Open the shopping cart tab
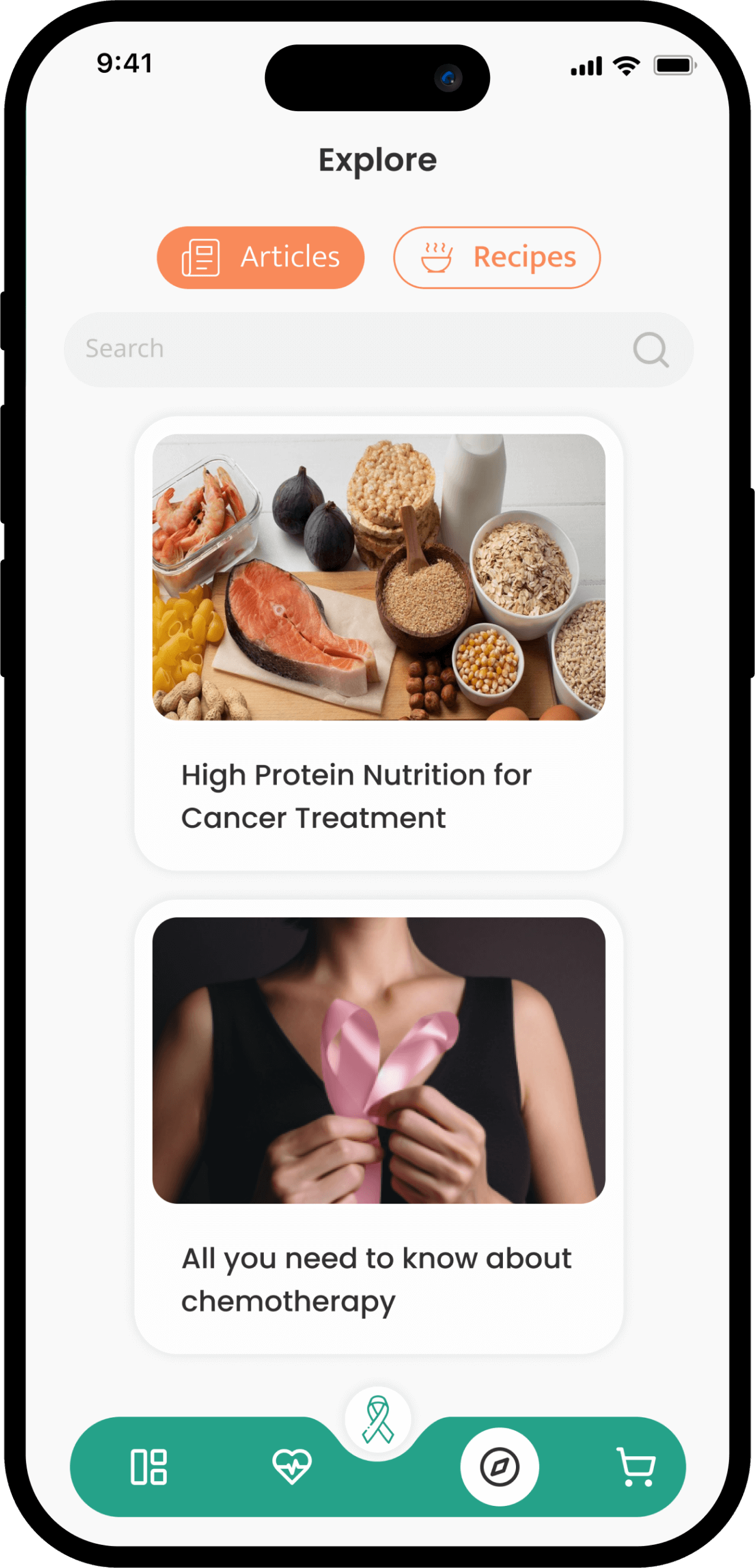The image size is (755, 1568). point(636,1466)
